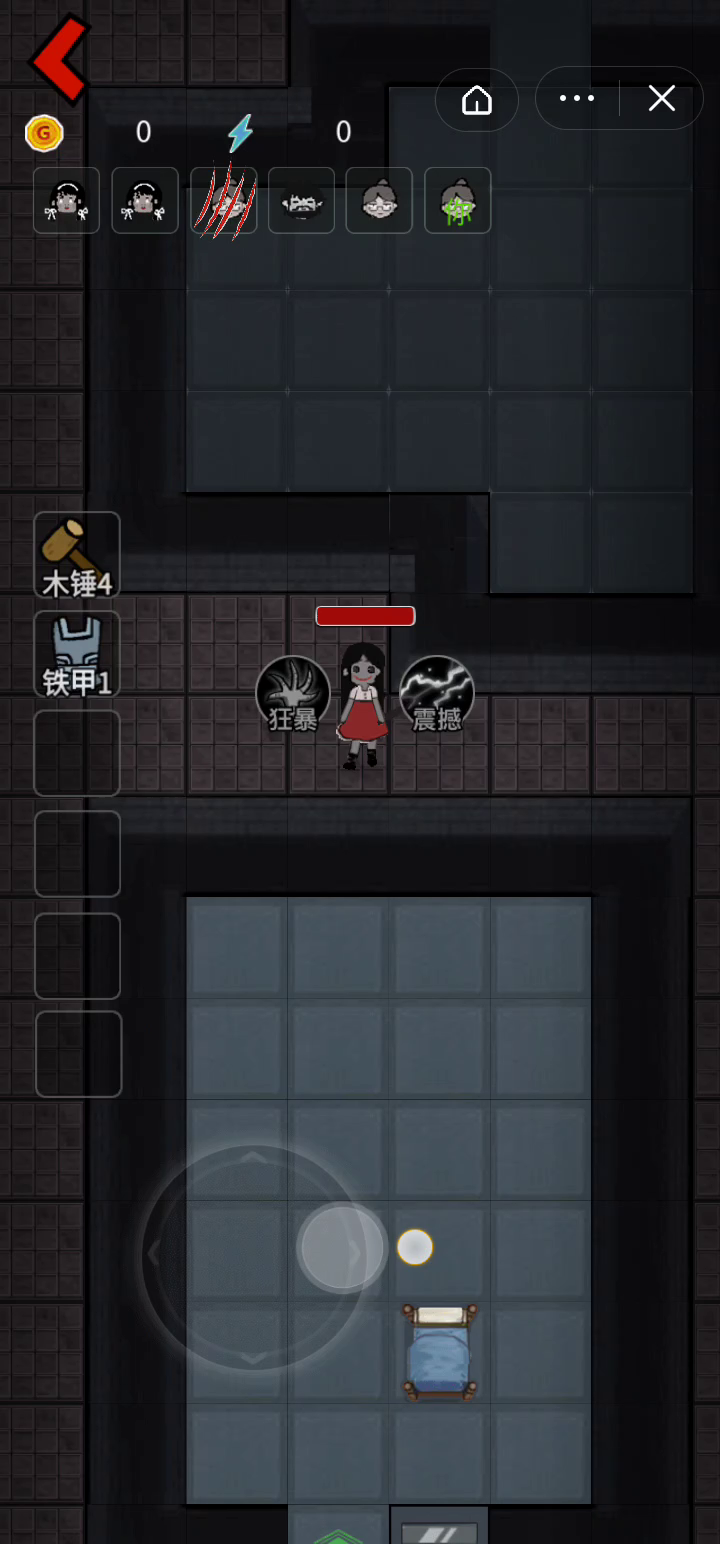The width and height of the screenshot is (720, 1544).
Task: Open the three-dot more menu
Action: click(x=577, y=98)
